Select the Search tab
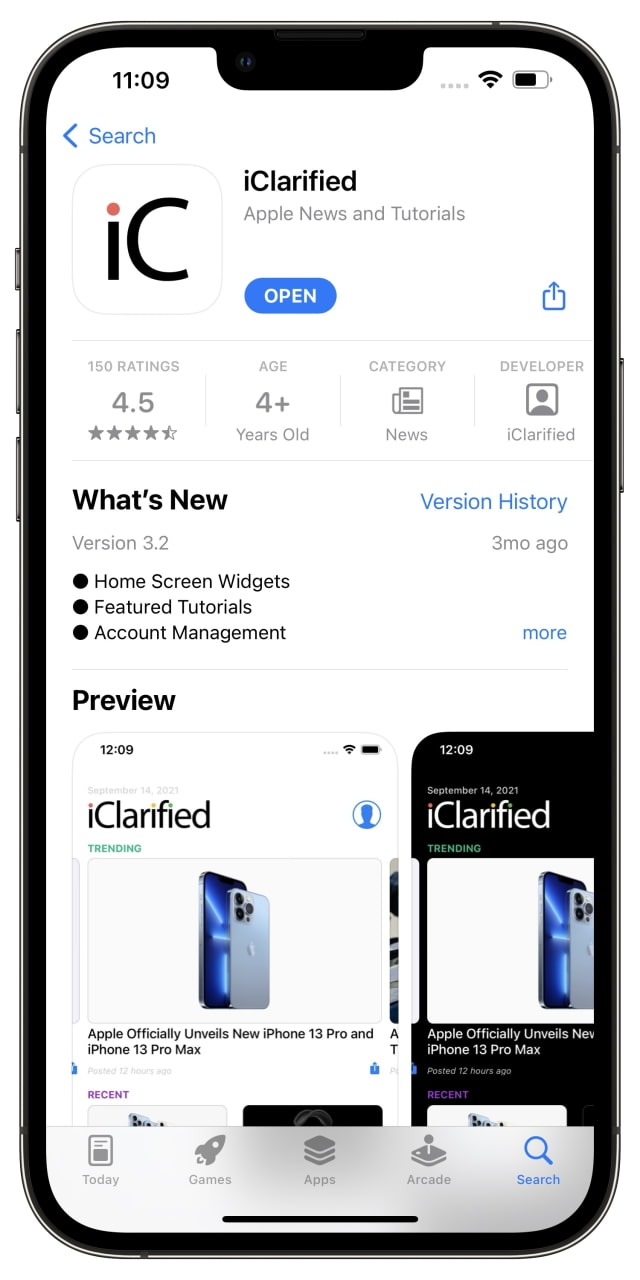This screenshot has height=1280, width=640. click(x=538, y=1160)
